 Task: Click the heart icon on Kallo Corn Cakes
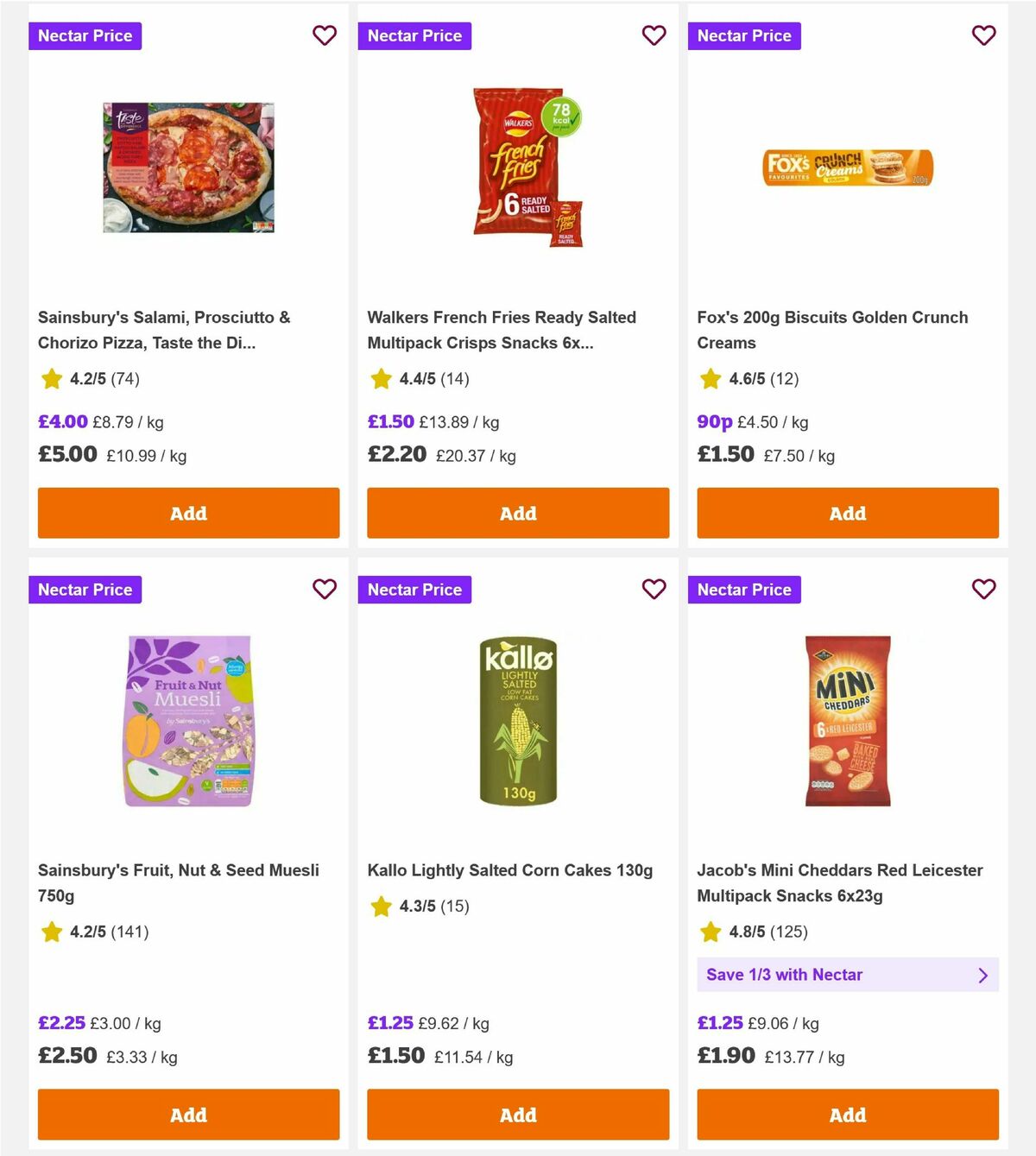[x=654, y=590]
